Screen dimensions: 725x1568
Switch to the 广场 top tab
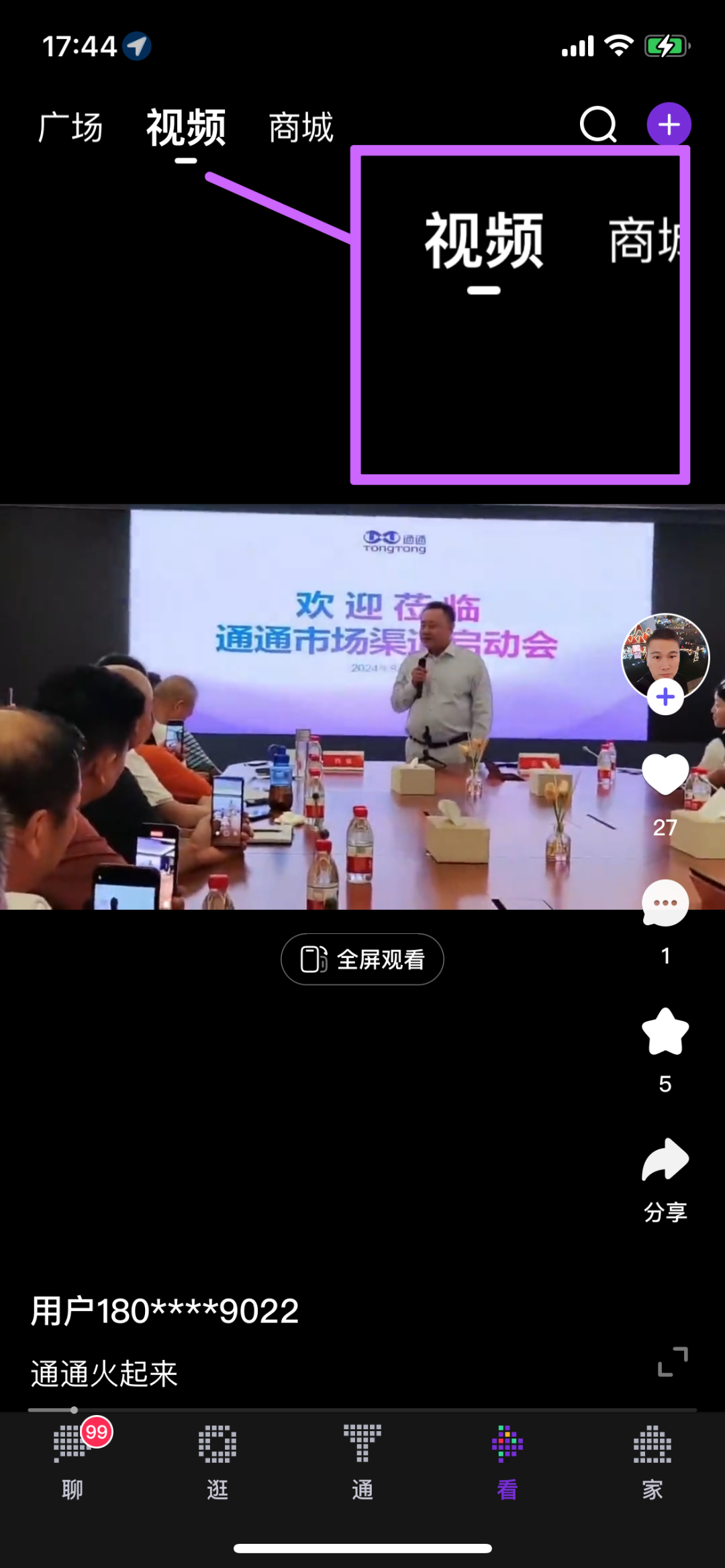pyautogui.click(x=70, y=127)
